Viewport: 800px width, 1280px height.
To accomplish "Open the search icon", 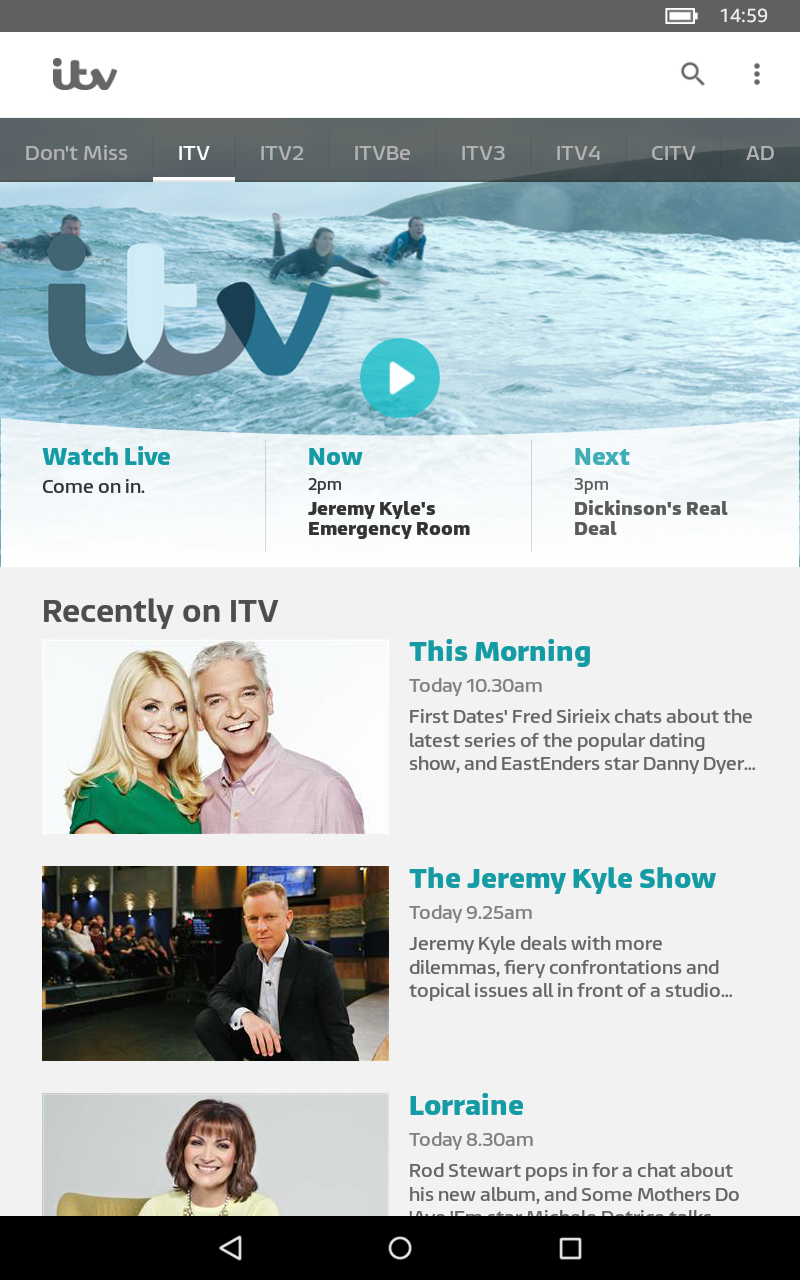I will [692, 74].
